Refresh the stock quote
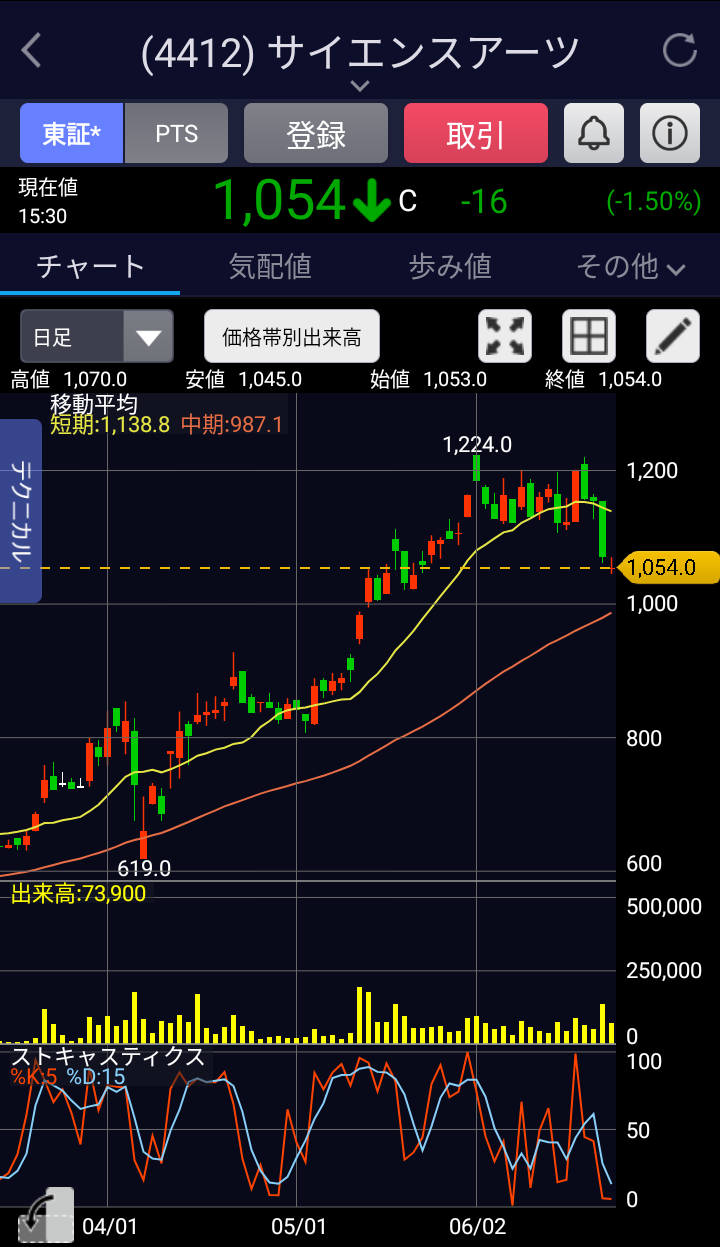 pyautogui.click(x=680, y=50)
